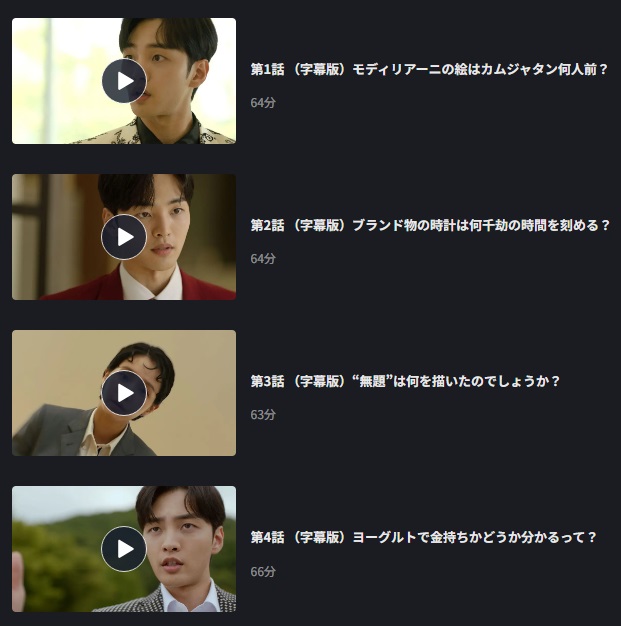Open 第1話 モディリアーニの絵 episode title
The width and height of the screenshot is (621, 626).
coord(429,70)
